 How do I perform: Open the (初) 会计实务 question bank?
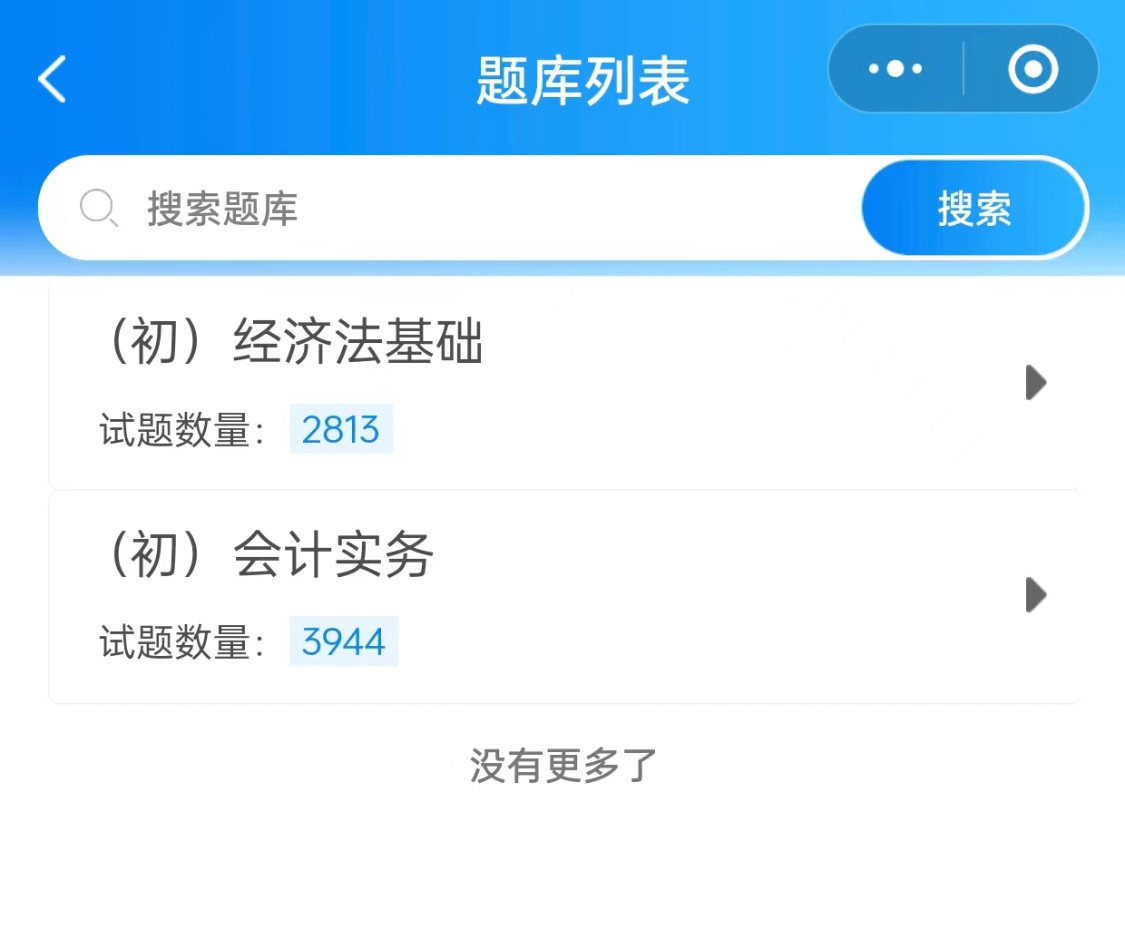click(x=565, y=596)
